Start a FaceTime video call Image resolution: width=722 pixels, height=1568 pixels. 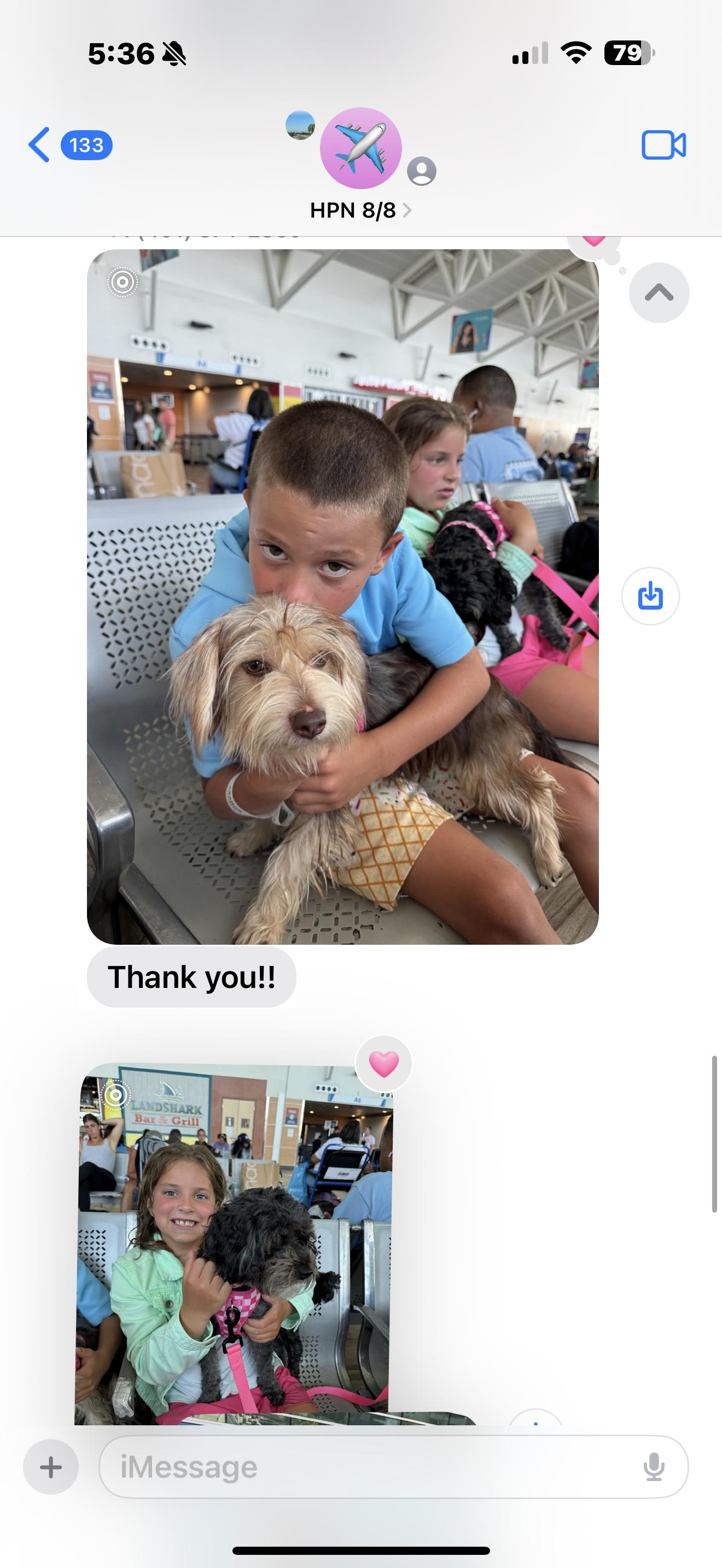point(663,145)
